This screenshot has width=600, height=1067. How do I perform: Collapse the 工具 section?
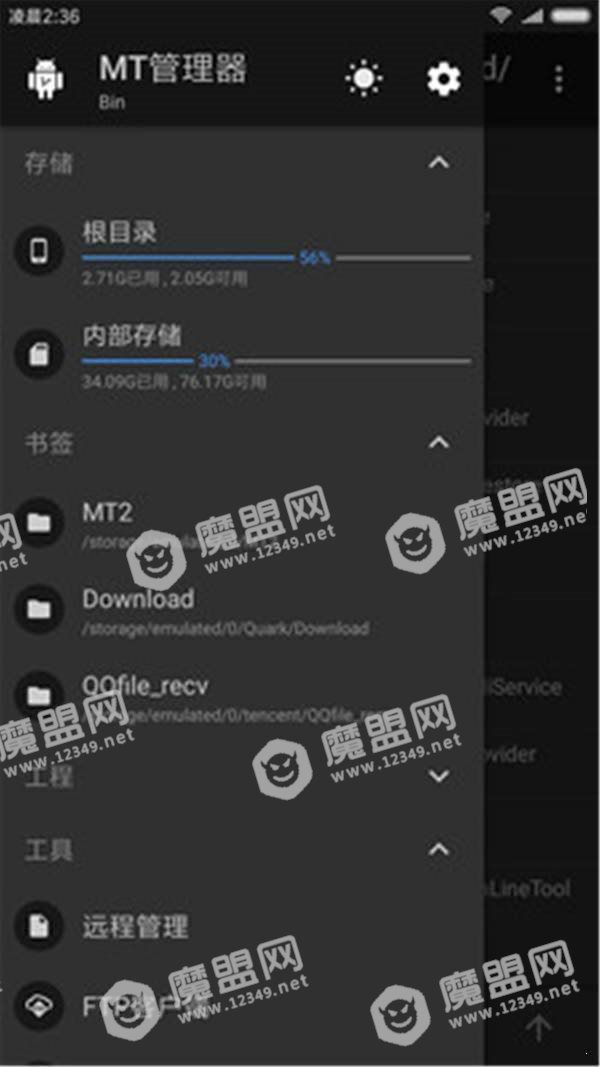[x=439, y=850]
